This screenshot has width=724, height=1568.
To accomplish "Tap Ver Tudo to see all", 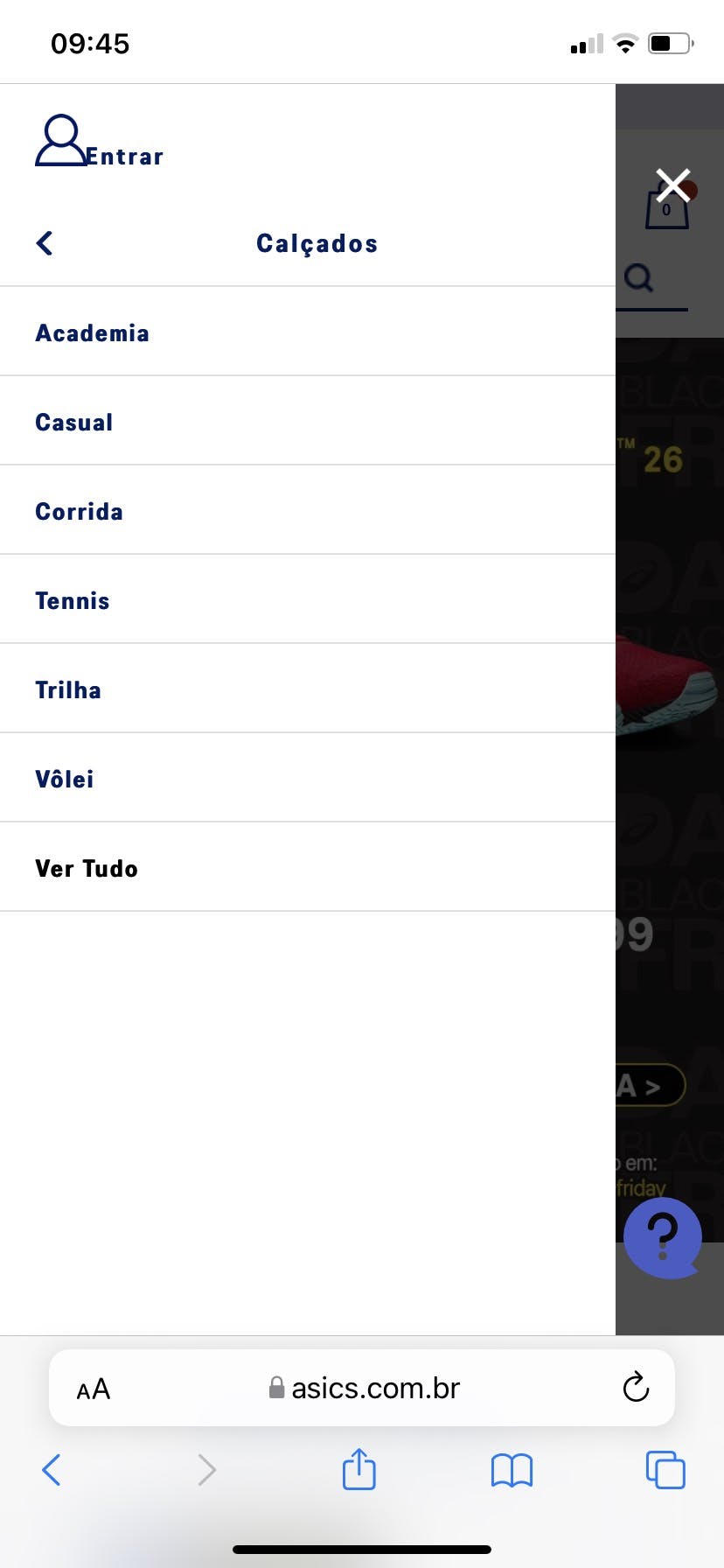I will 87,869.
